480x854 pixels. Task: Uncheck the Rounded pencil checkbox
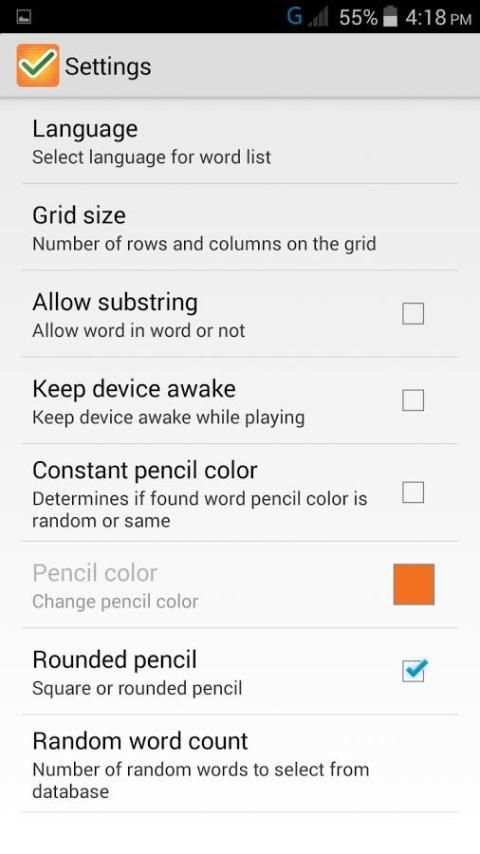(x=414, y=670)
